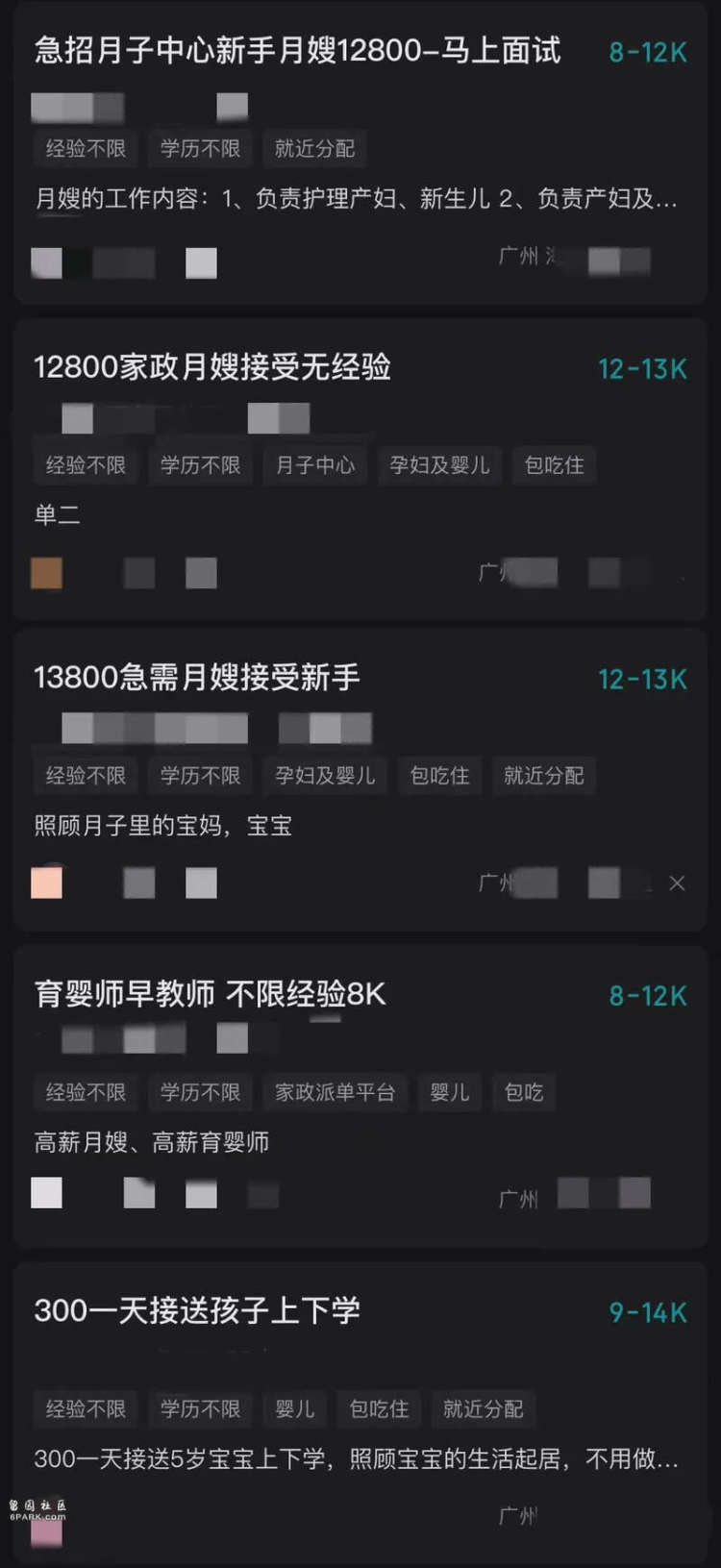Open the 育婴师早教师 不限经验8K job card
The height and width of the screenshot is (1568, 721).
click(210, 994)
